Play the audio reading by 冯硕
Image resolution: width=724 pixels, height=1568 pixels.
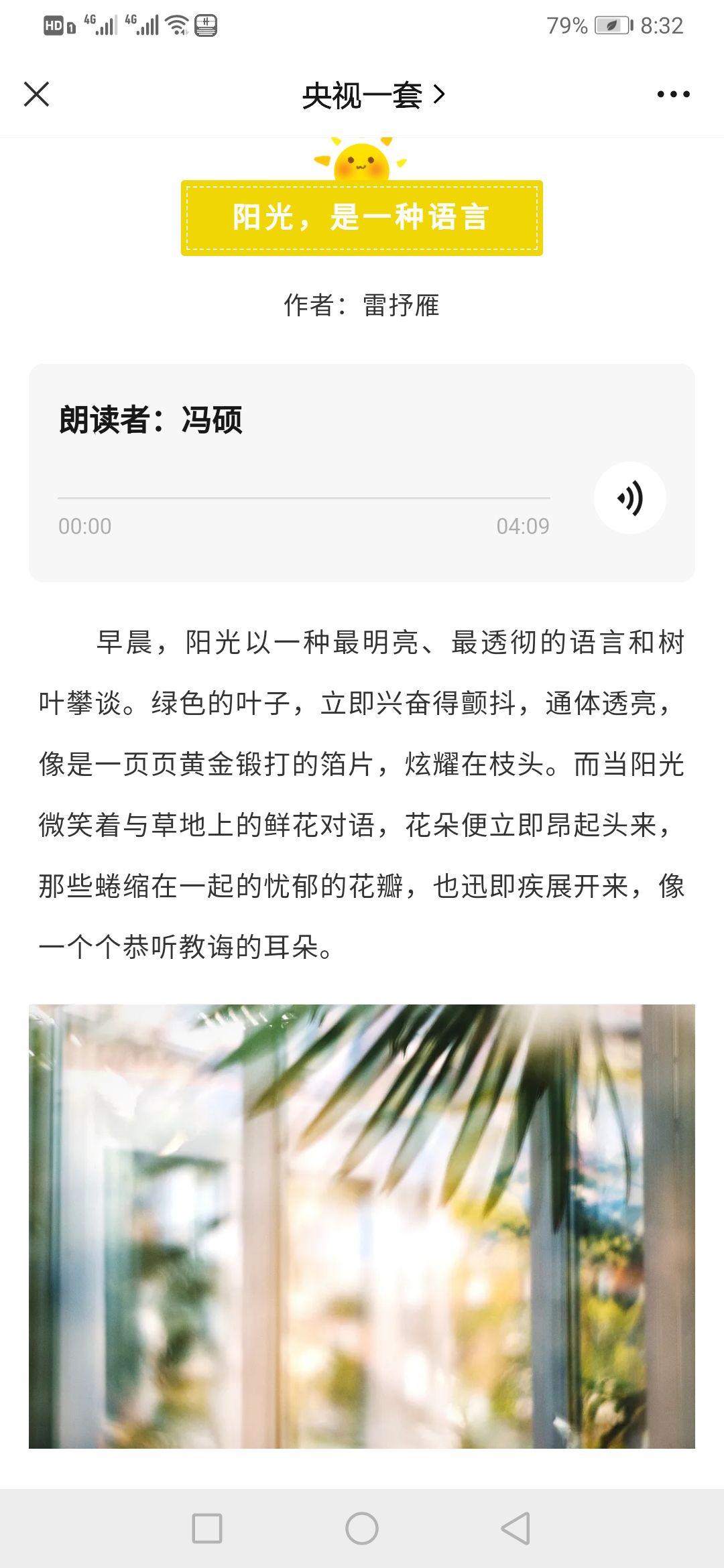[630, 498]
